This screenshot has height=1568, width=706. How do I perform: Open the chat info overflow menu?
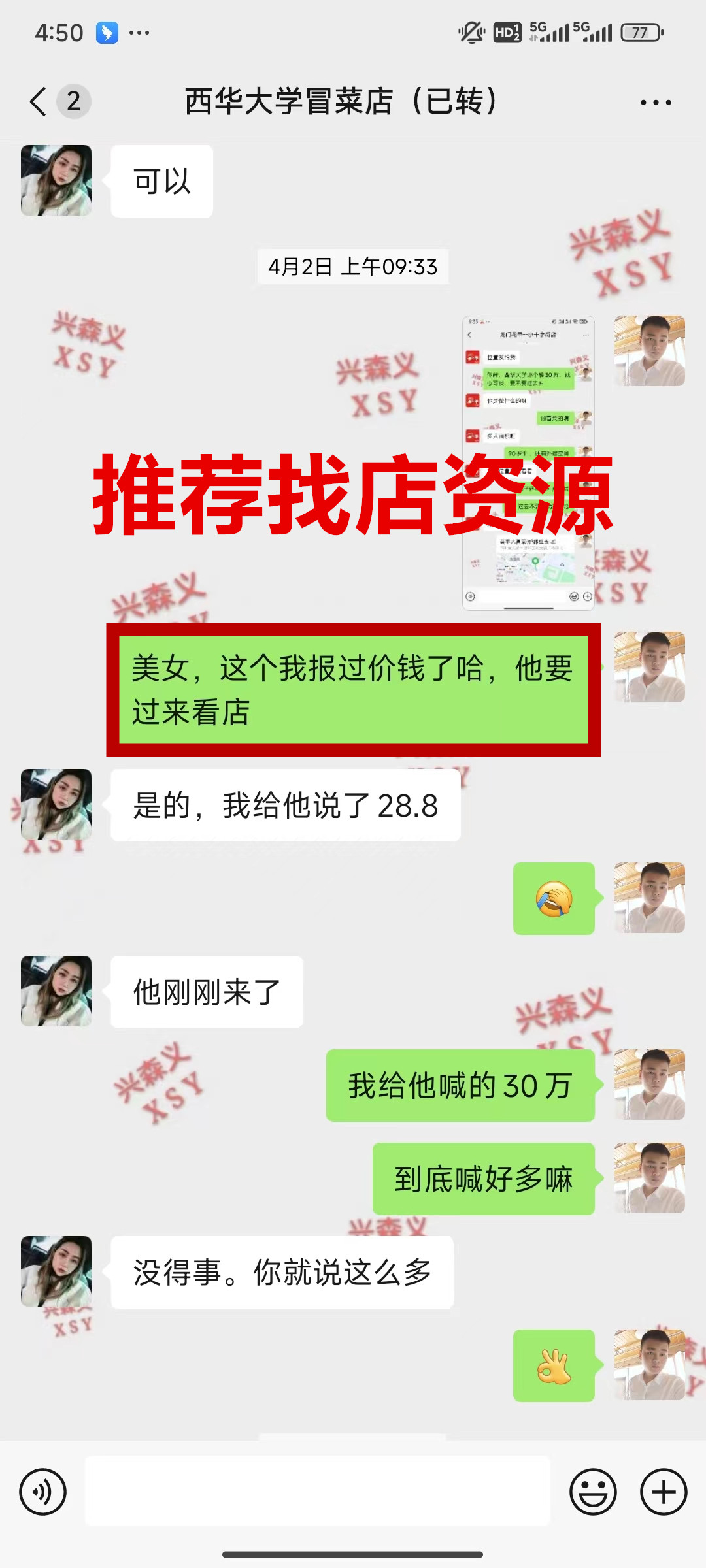point(655,103)
